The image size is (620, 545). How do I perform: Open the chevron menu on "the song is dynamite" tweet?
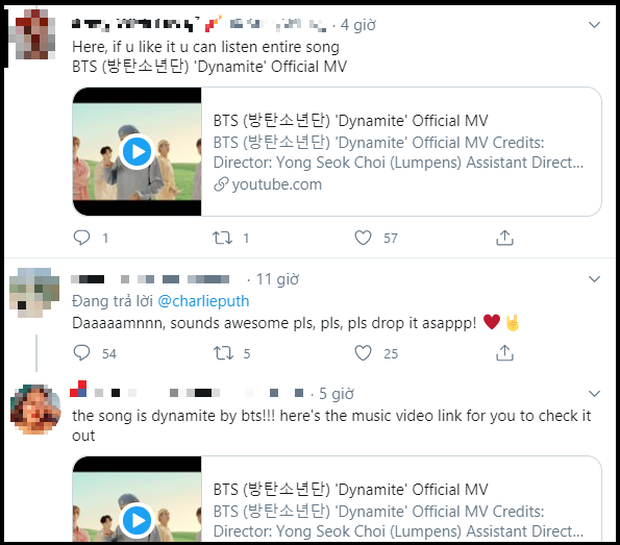pos(595,394)
